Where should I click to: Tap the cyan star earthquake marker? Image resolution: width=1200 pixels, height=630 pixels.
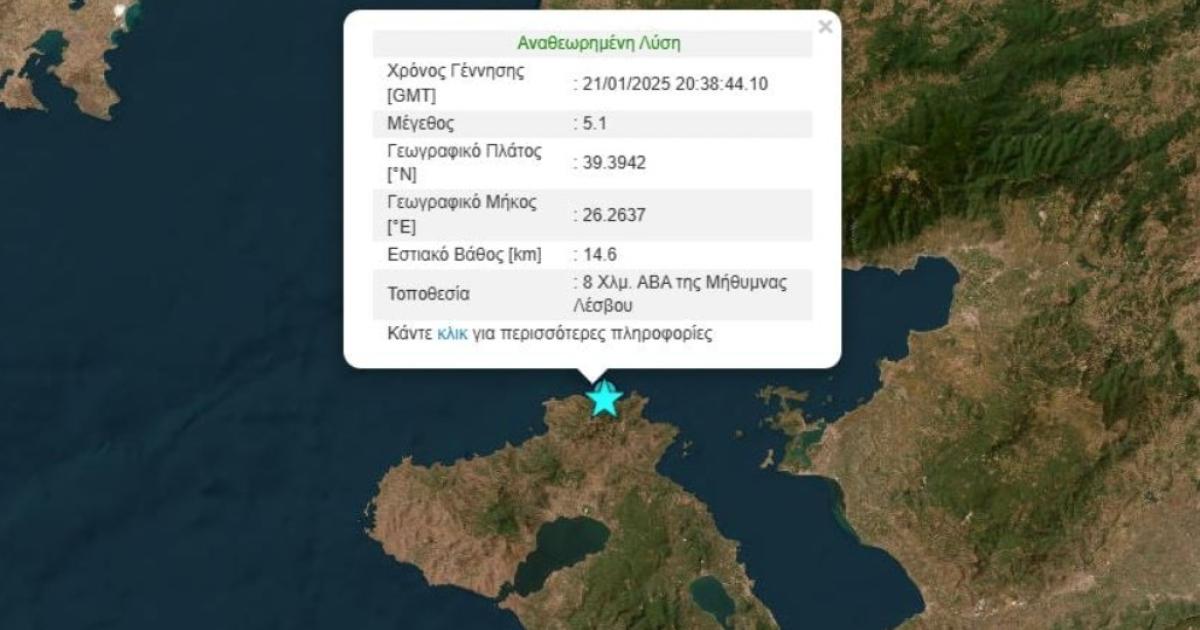point(604,399)
